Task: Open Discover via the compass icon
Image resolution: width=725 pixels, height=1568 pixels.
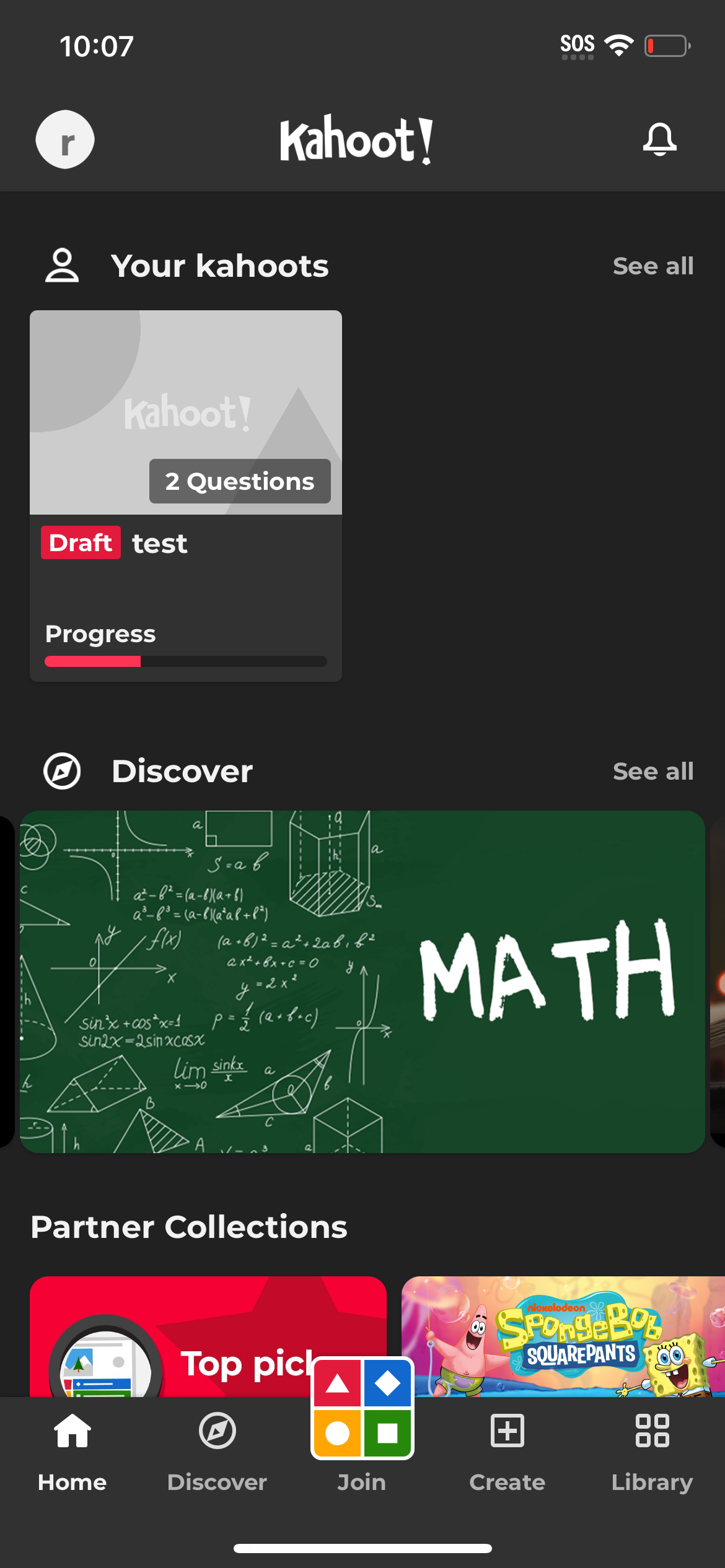Action: click(217, 1431)
